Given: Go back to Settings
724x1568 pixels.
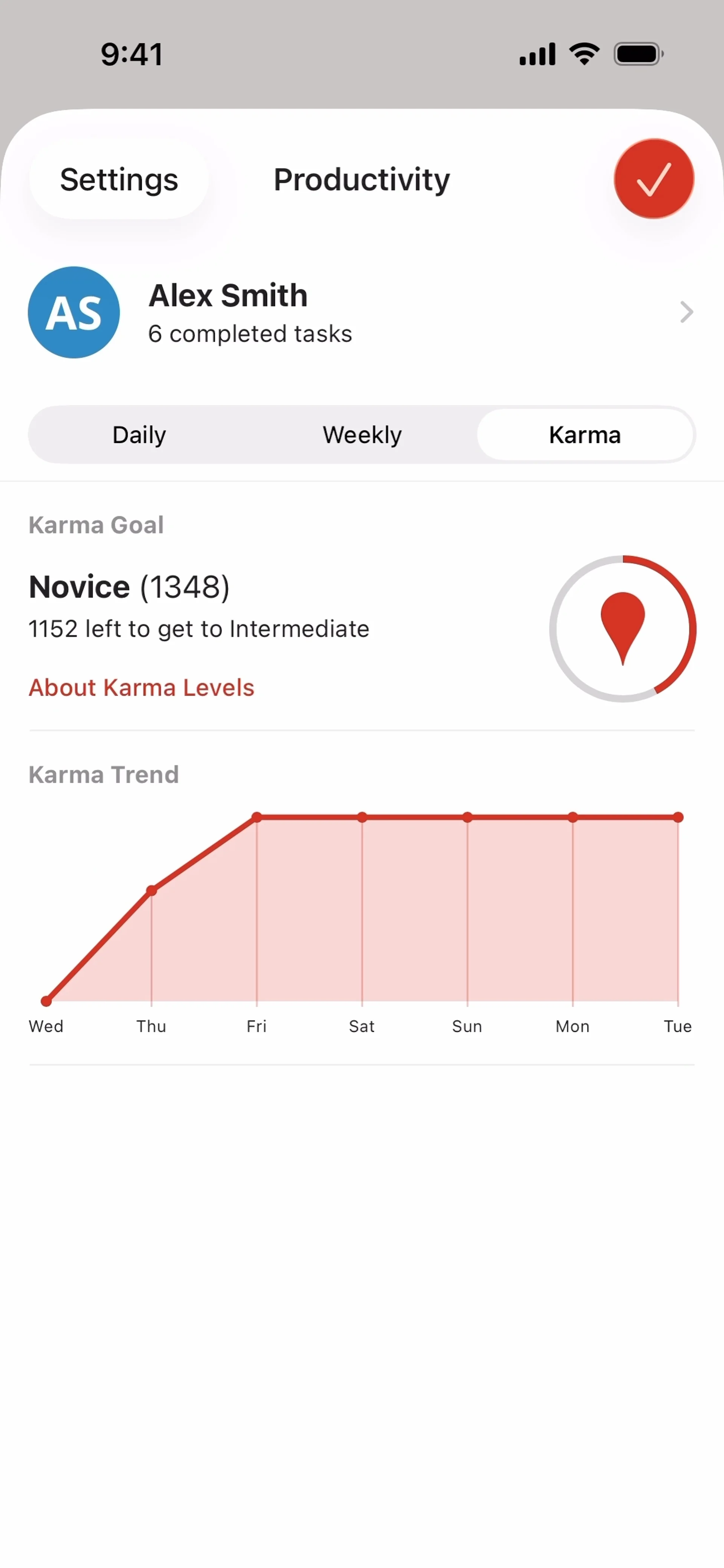Looking at the screenshot, I should click(119, 179).
